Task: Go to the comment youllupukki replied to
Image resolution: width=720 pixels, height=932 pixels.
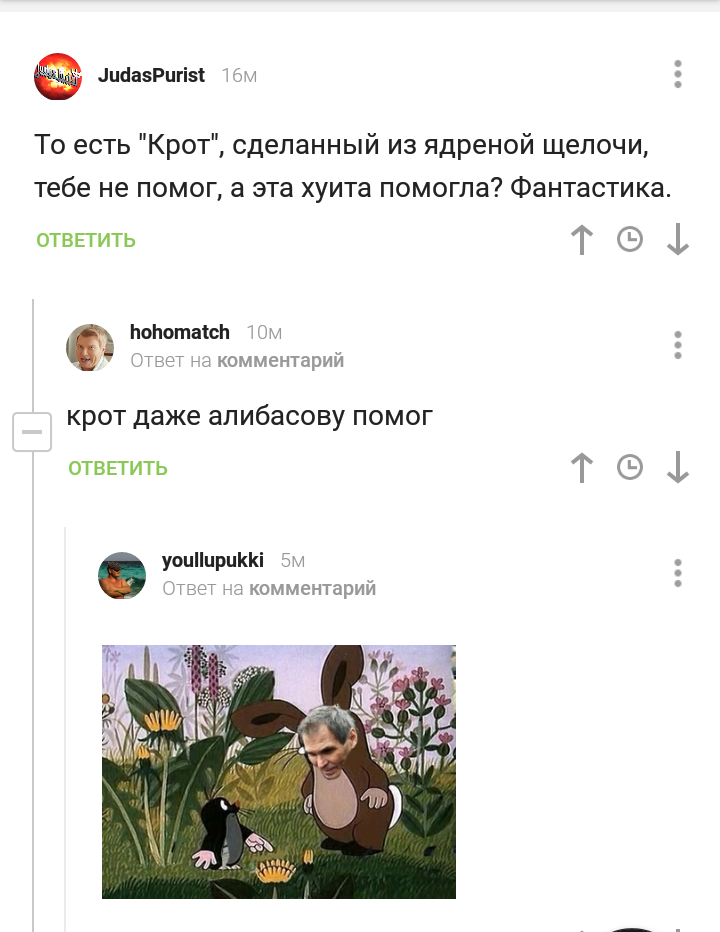Action: pyautogui.click(x=312, y=588)
